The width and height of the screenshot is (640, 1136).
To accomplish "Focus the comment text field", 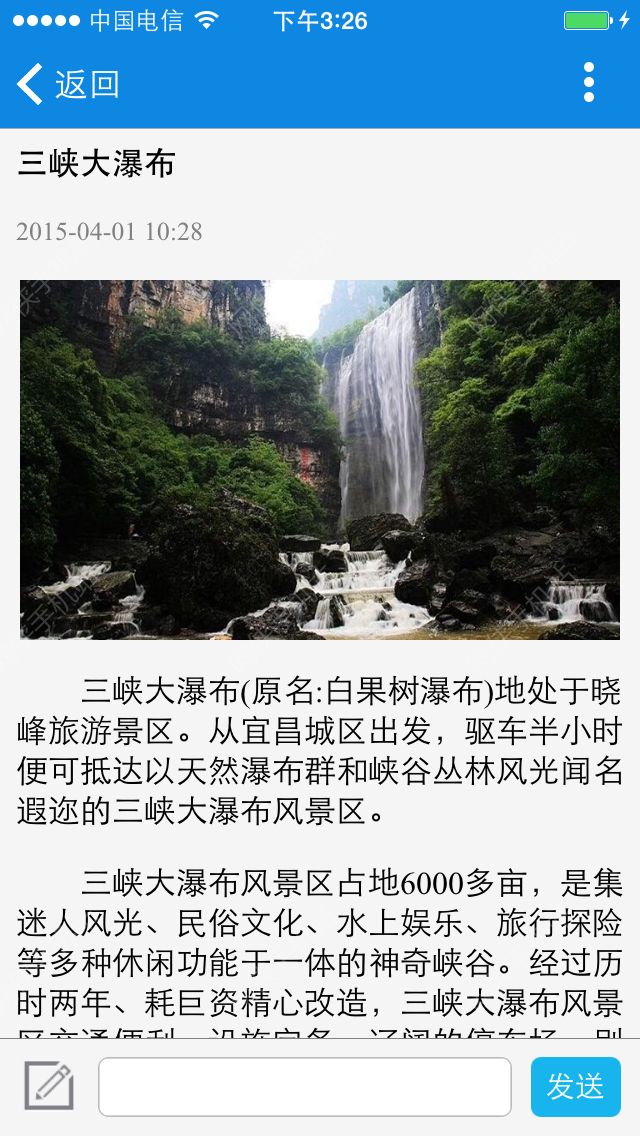I will coord(304,1087).
